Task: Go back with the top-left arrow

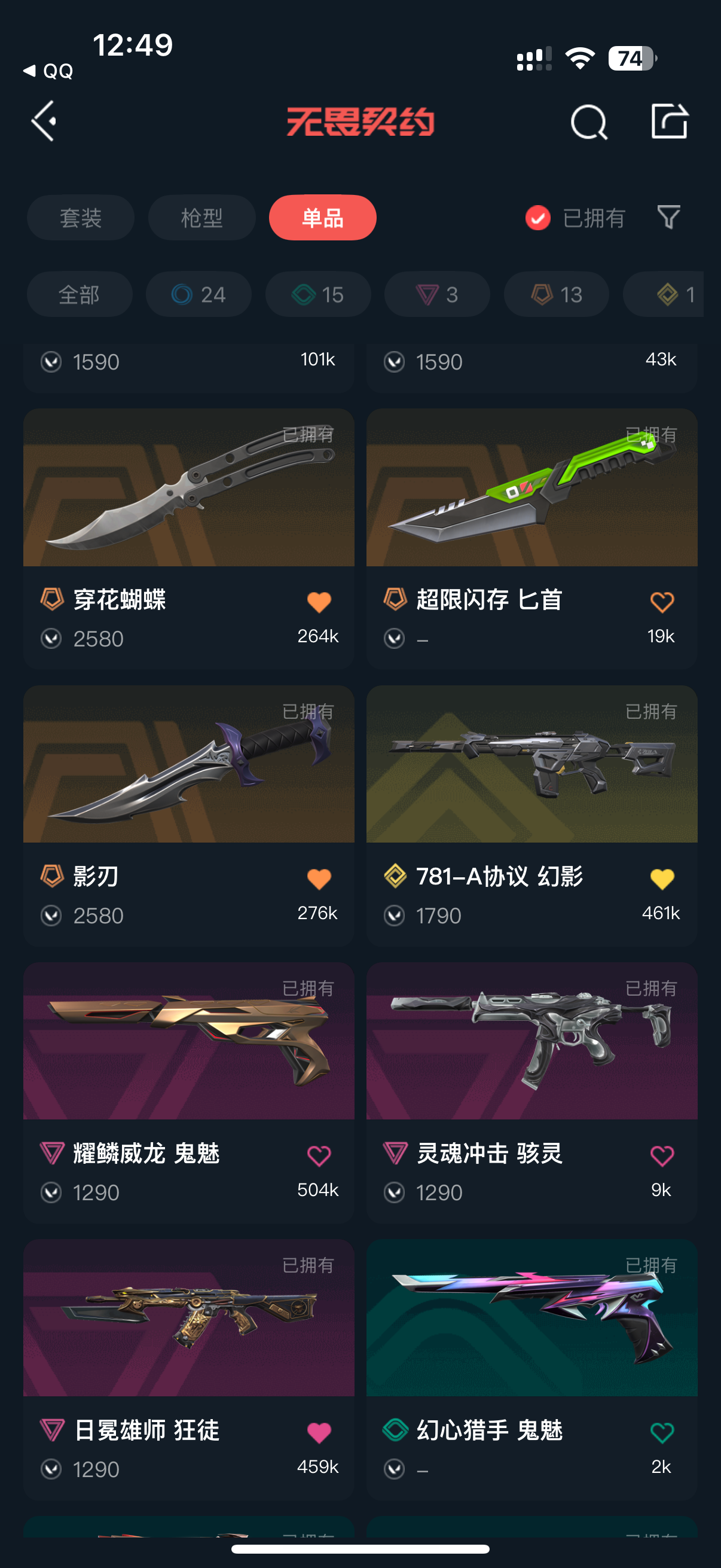Action: click(x=44, y=121)
